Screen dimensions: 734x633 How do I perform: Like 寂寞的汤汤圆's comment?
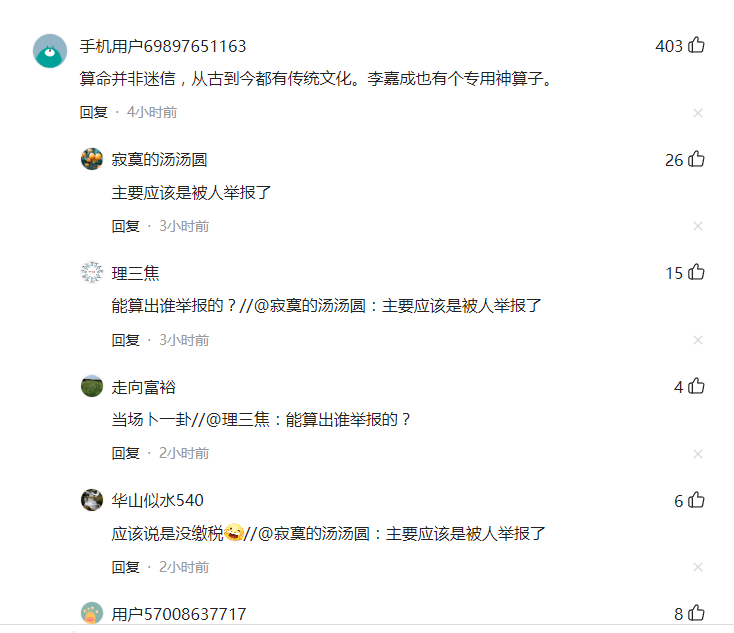pyautogui.click(x=697, y=159)
